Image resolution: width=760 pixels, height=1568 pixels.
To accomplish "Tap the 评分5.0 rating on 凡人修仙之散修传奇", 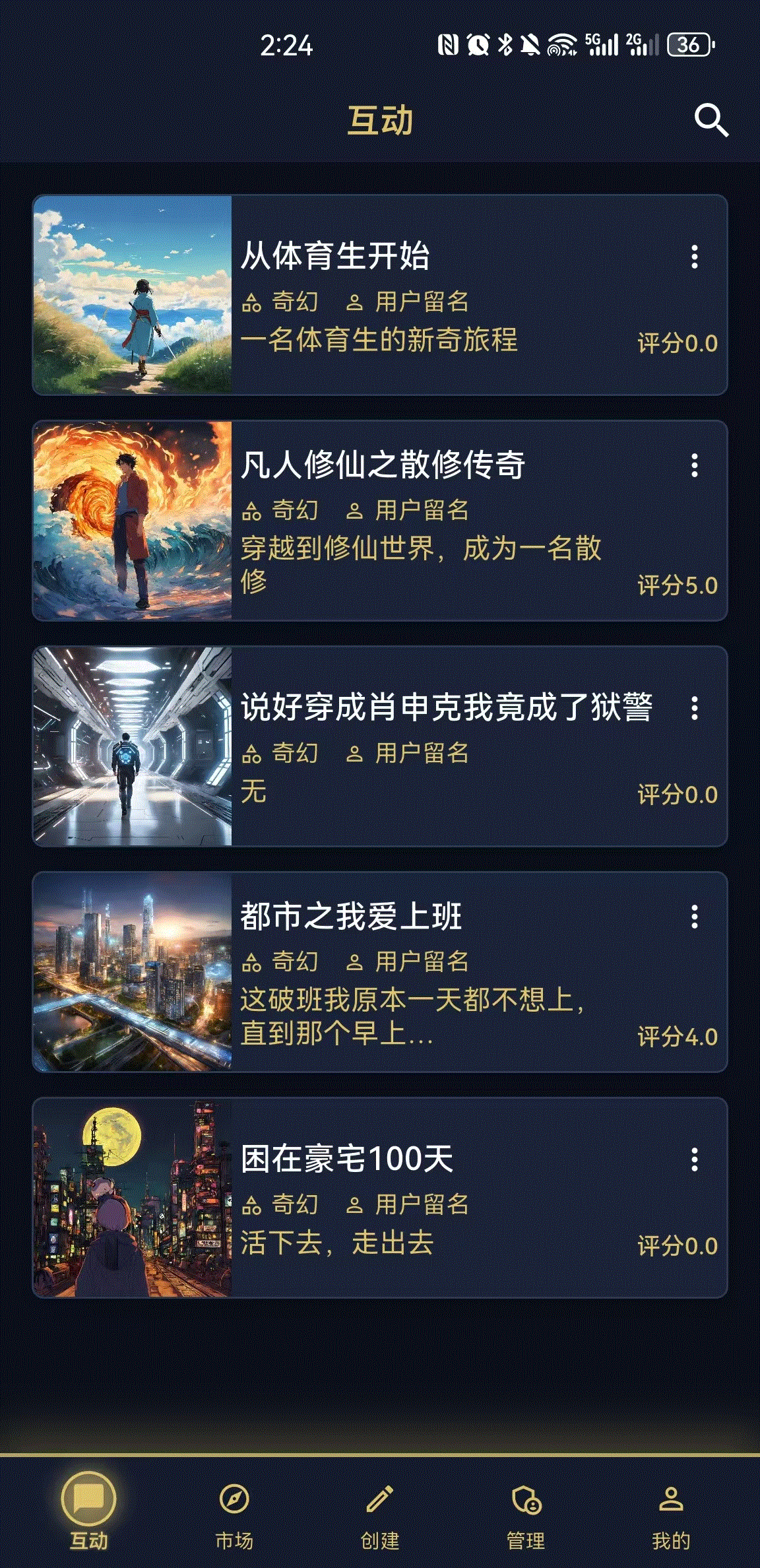I will [676, 583].
